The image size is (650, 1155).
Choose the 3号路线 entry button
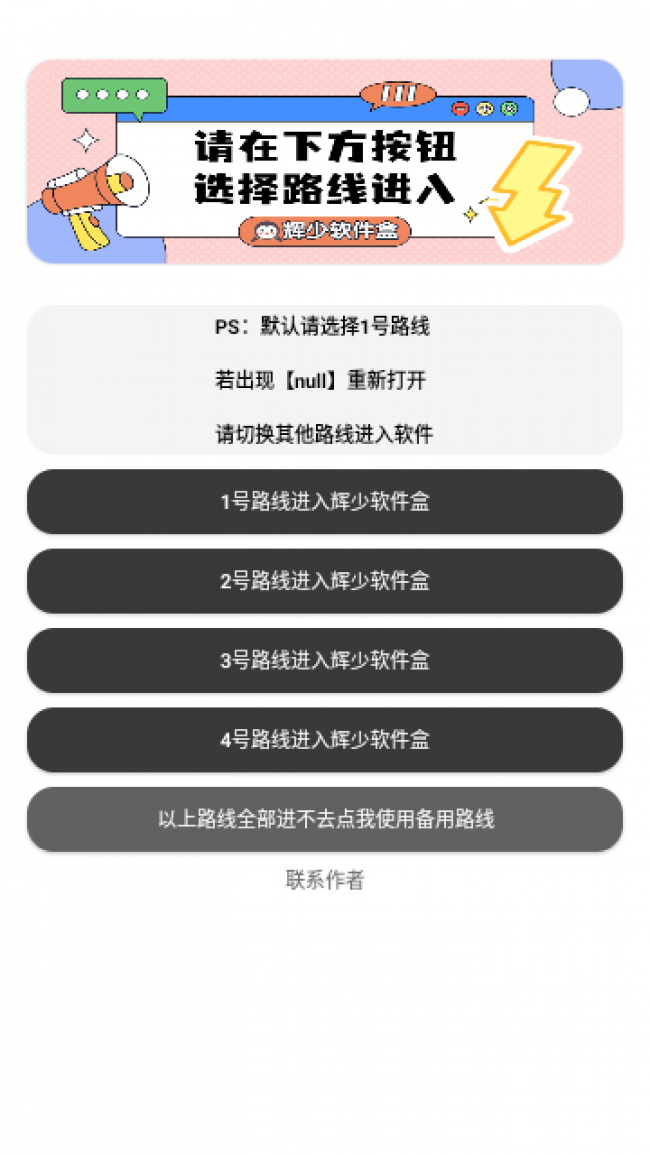[x=325, y=660]
